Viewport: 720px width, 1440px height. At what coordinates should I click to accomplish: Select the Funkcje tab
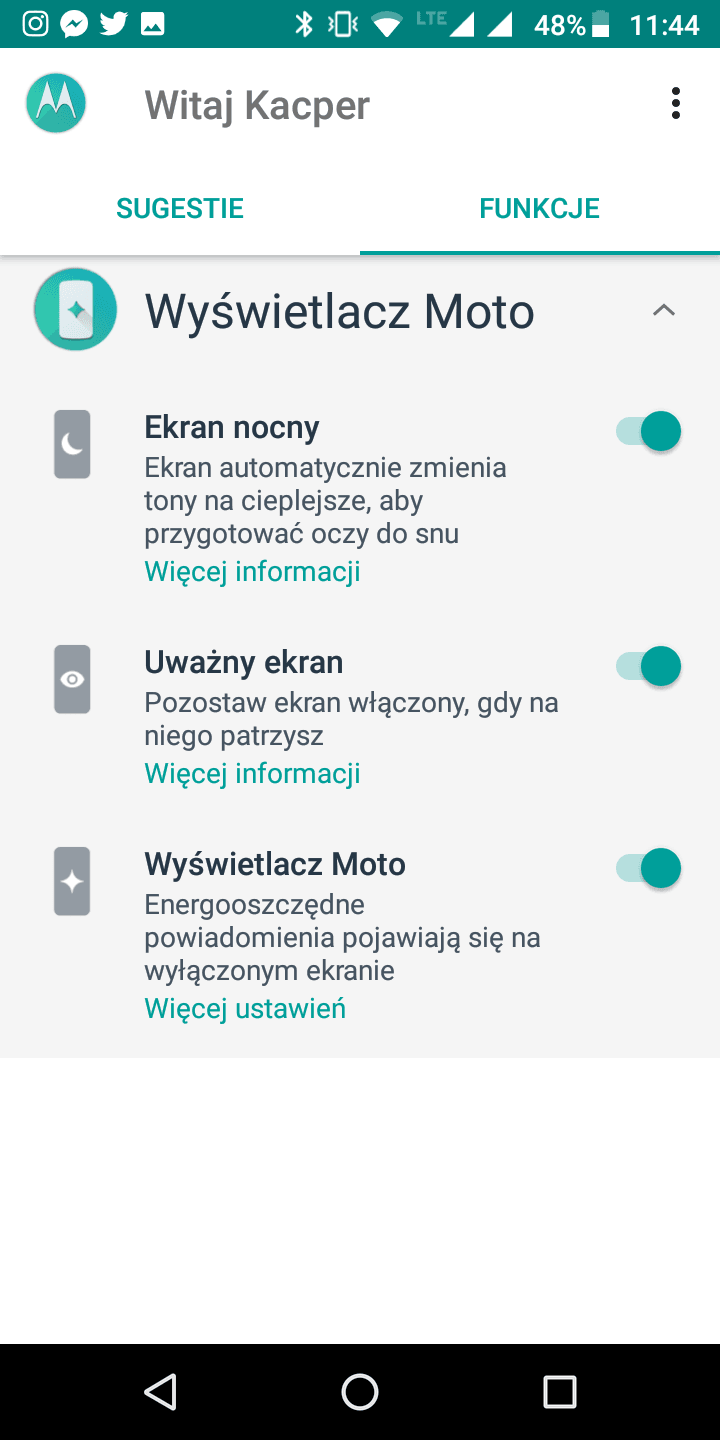click(540, 208)
